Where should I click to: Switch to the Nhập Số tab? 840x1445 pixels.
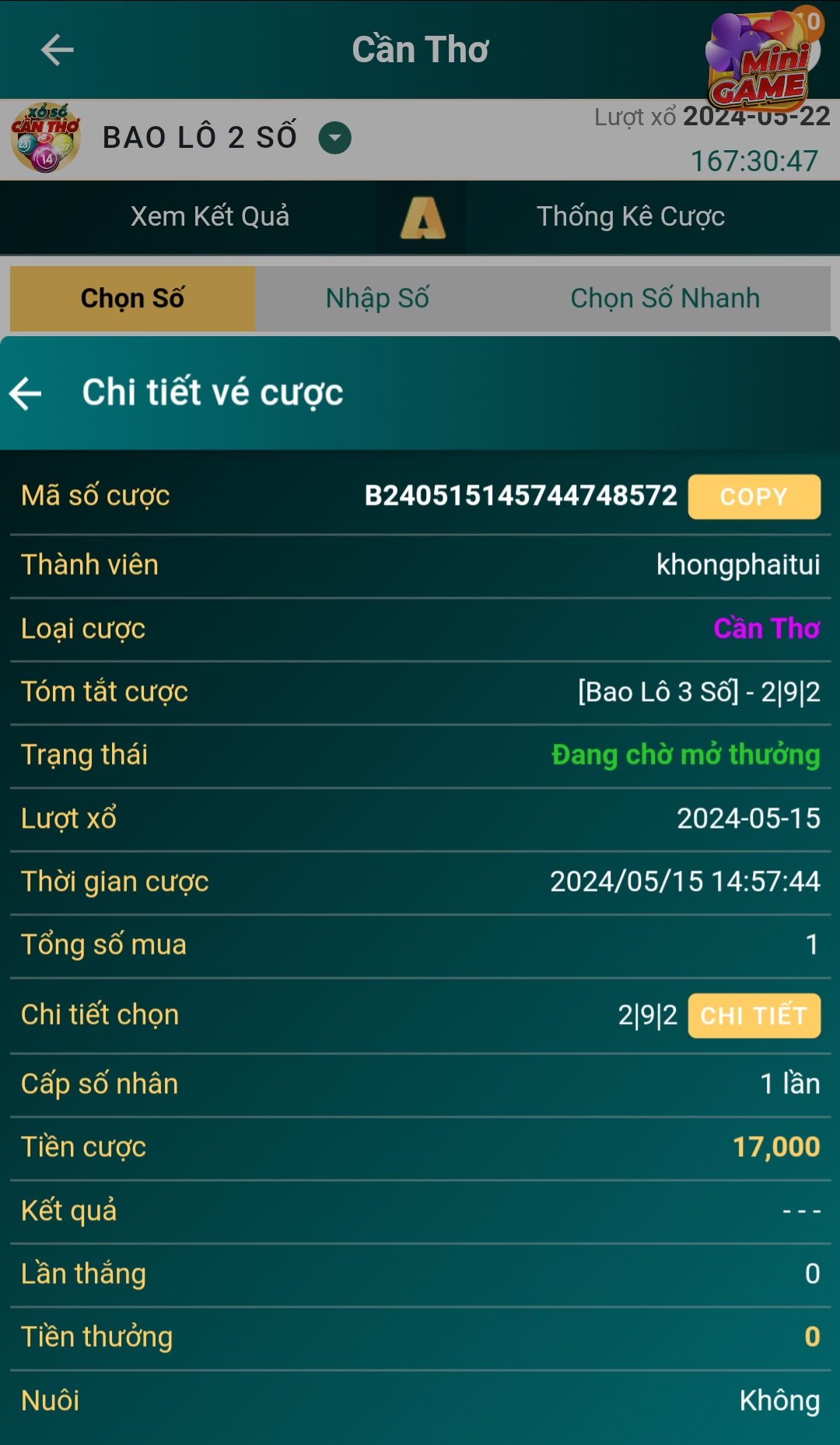click(377, 299)
